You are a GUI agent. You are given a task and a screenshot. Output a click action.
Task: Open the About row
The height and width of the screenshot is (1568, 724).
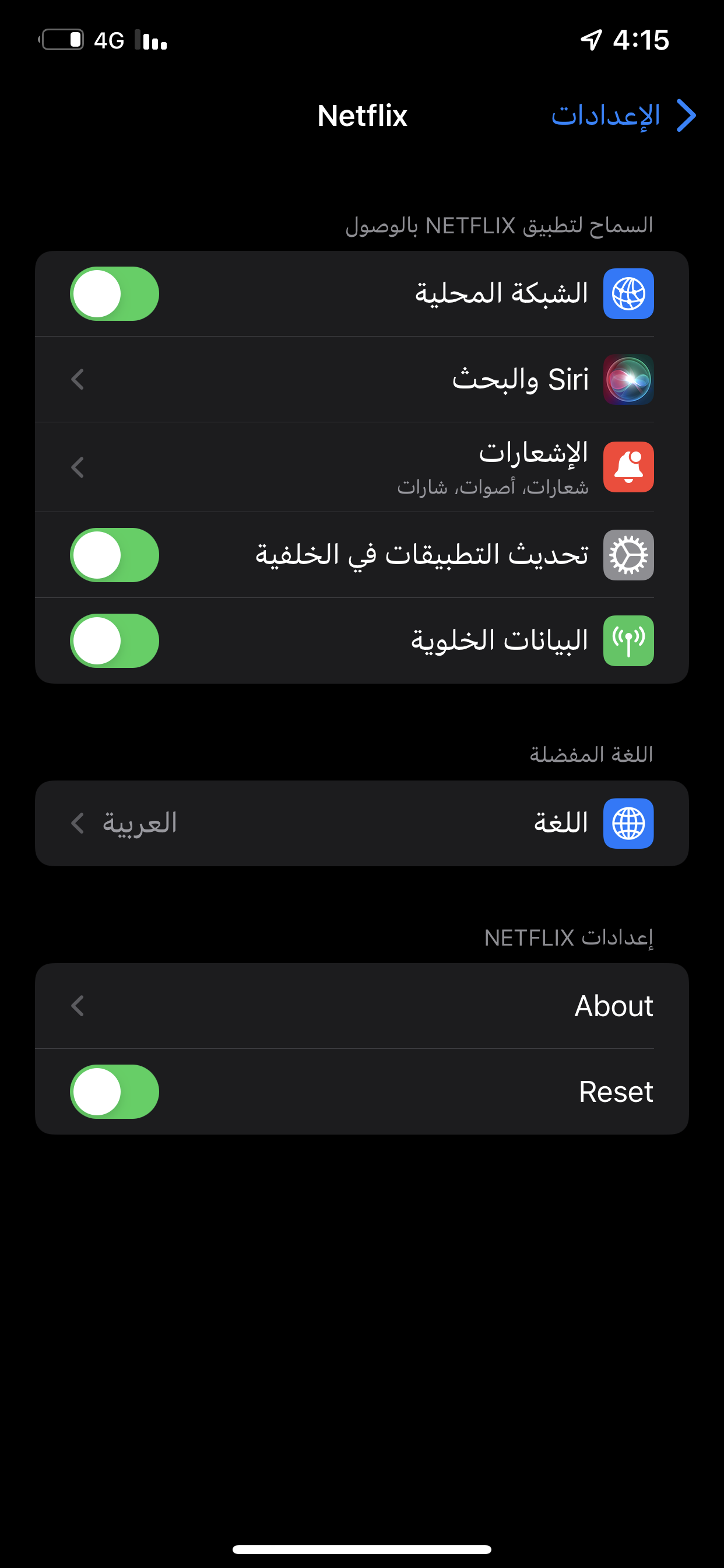pyautogui.click(x=361, y=1006)
